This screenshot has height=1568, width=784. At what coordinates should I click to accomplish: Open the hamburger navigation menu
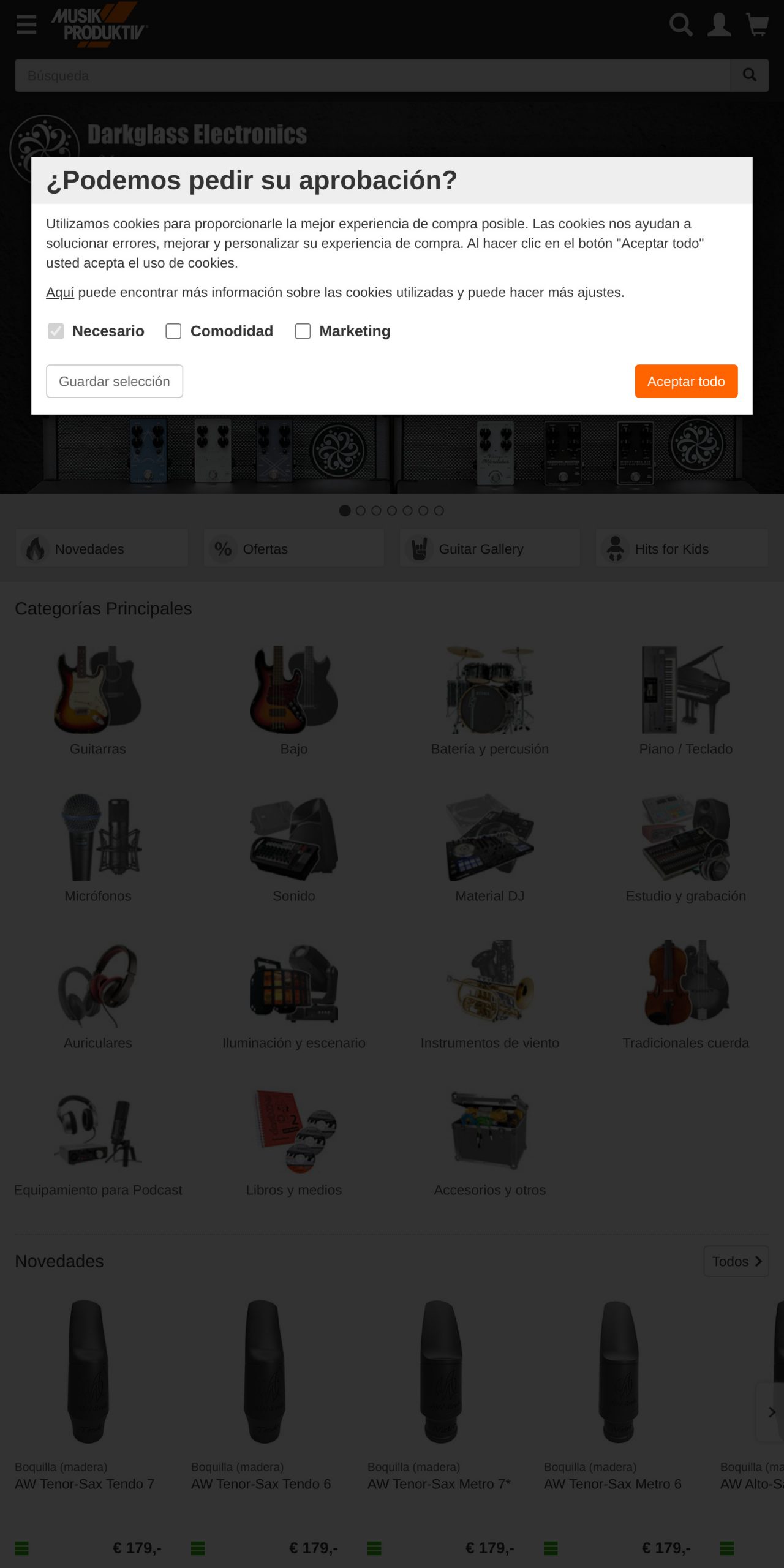[x=26, y=24]
